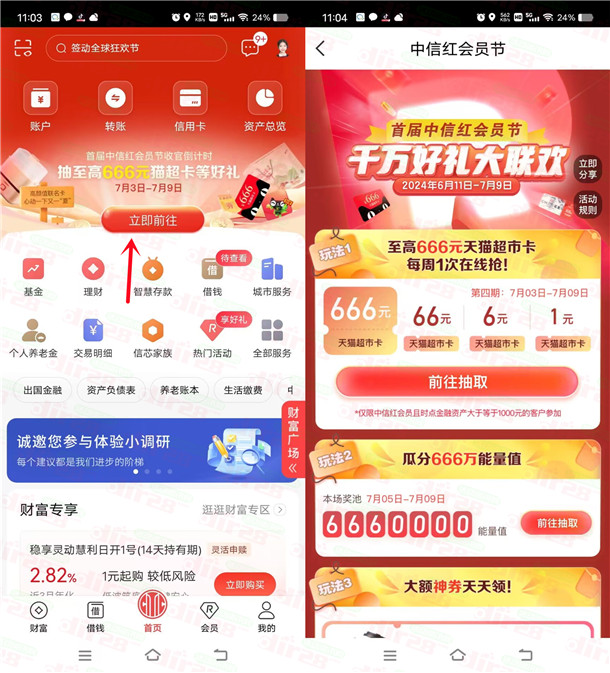Open 转账 transfer shortcut
This screenshot has width=610, height=673.
click(115, 106)
